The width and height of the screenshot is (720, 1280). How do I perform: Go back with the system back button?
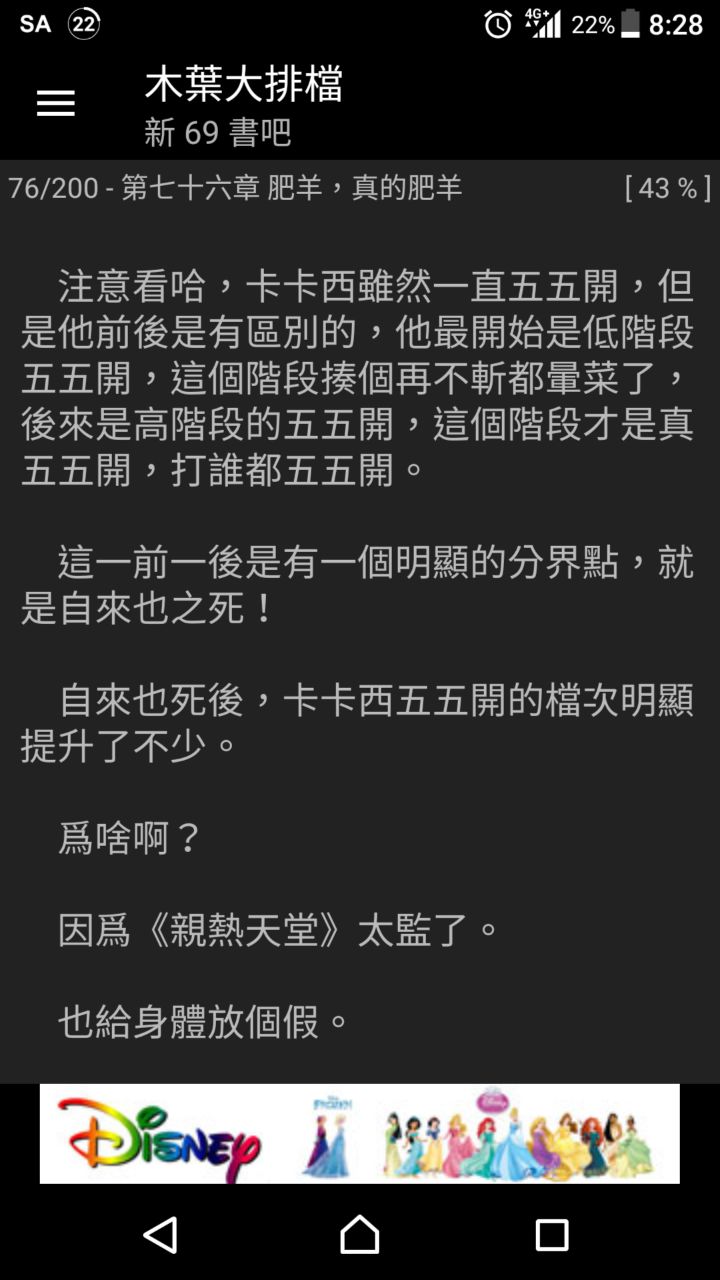point(162,1235)
